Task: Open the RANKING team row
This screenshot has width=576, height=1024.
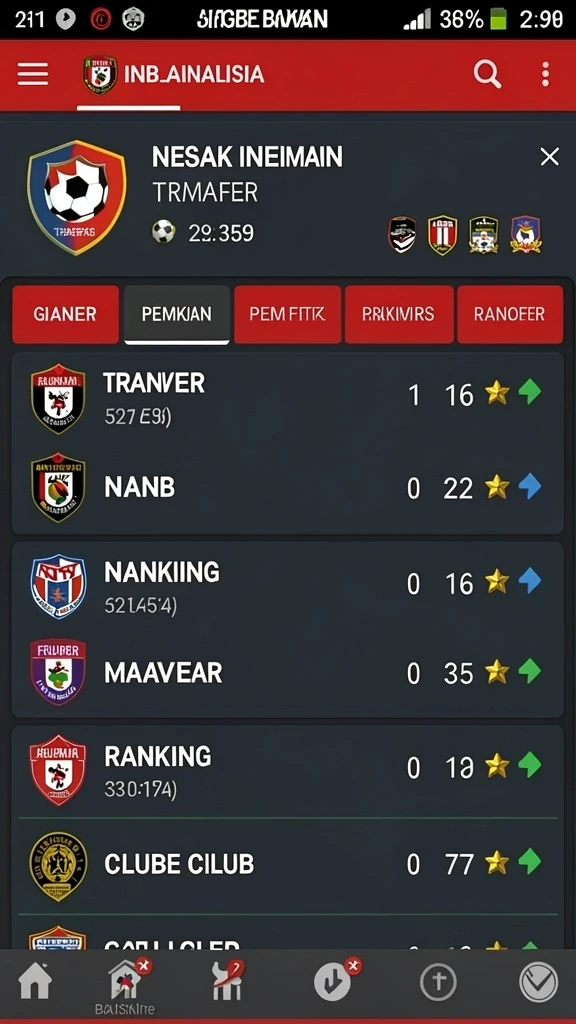Action: 287,771
